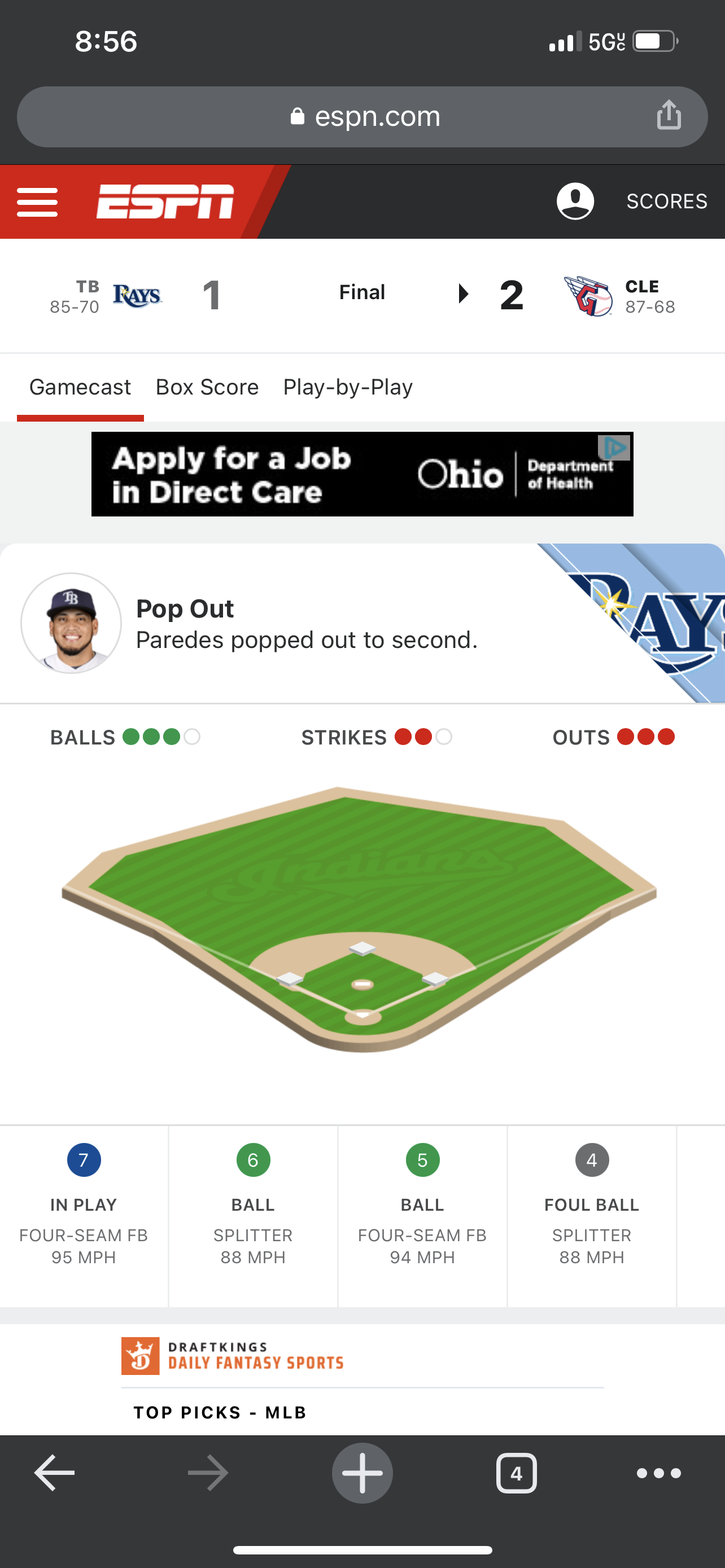
Task: Switch to the Box Score tab
Action: click(x=207, y=387)
